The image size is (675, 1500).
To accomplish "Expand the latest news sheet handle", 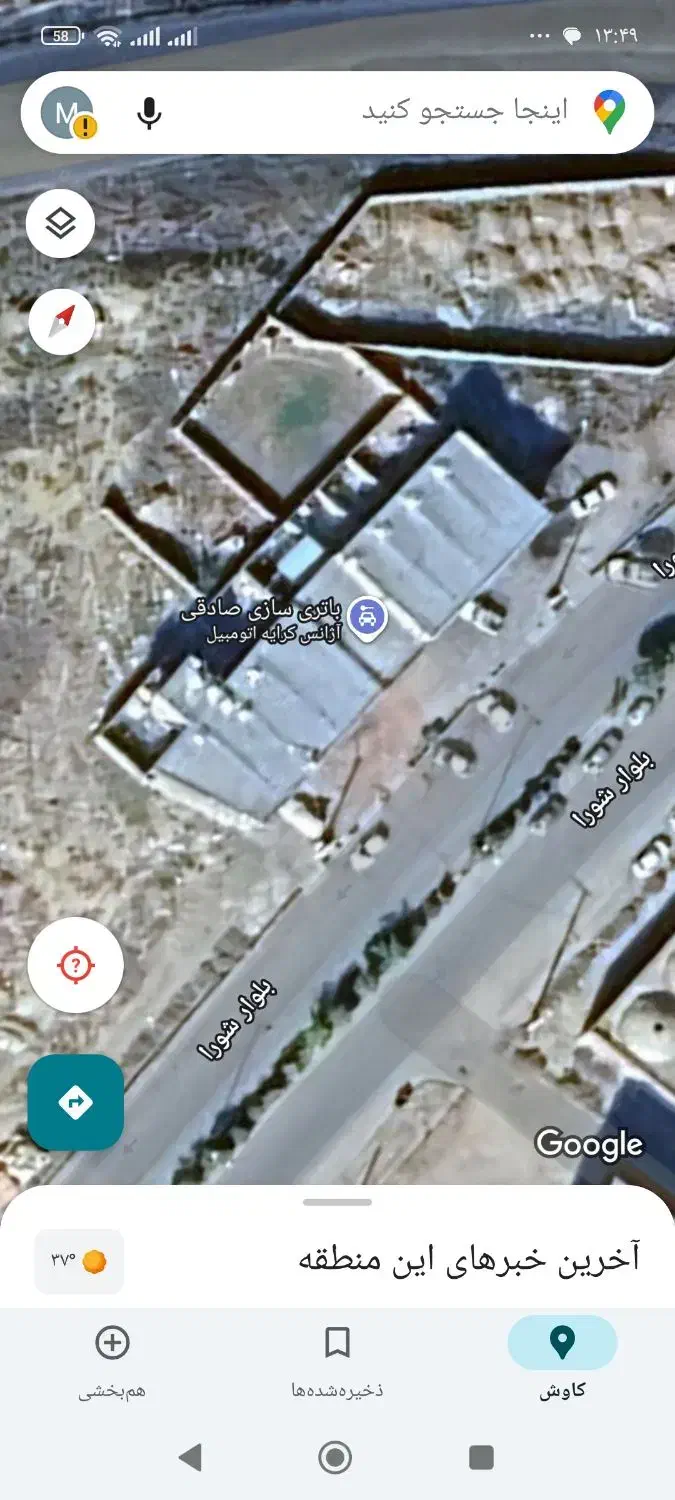I will [x=337, y=1202].
